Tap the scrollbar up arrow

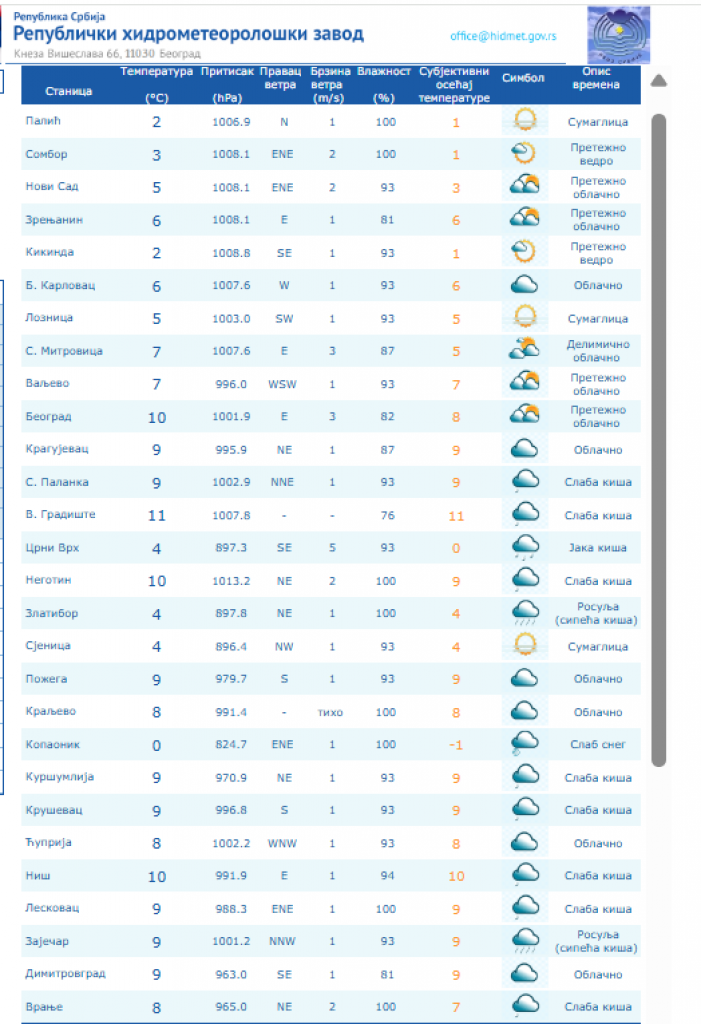click(659, 81)
